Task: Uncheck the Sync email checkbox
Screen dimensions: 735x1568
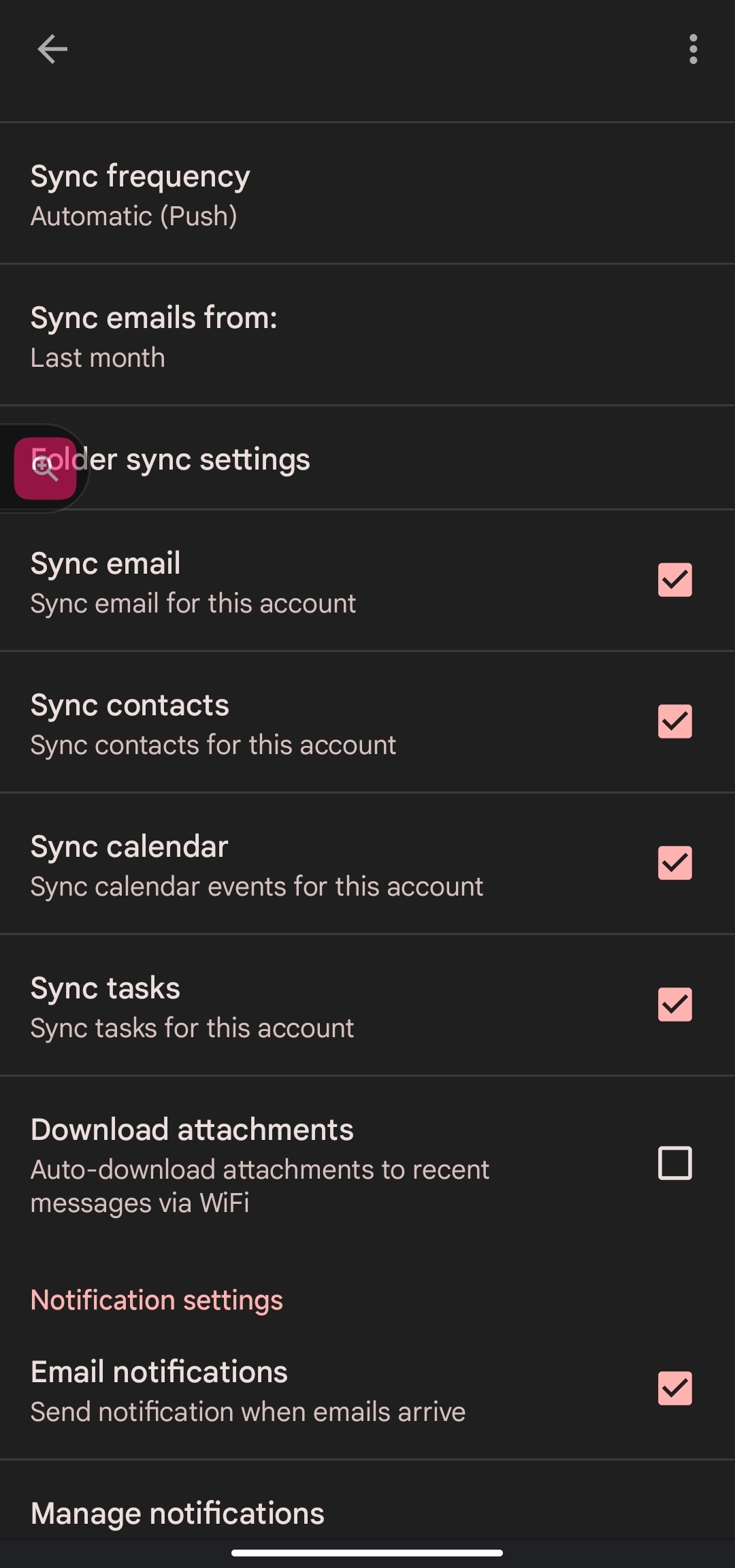Action: click(x=674, y=580)
